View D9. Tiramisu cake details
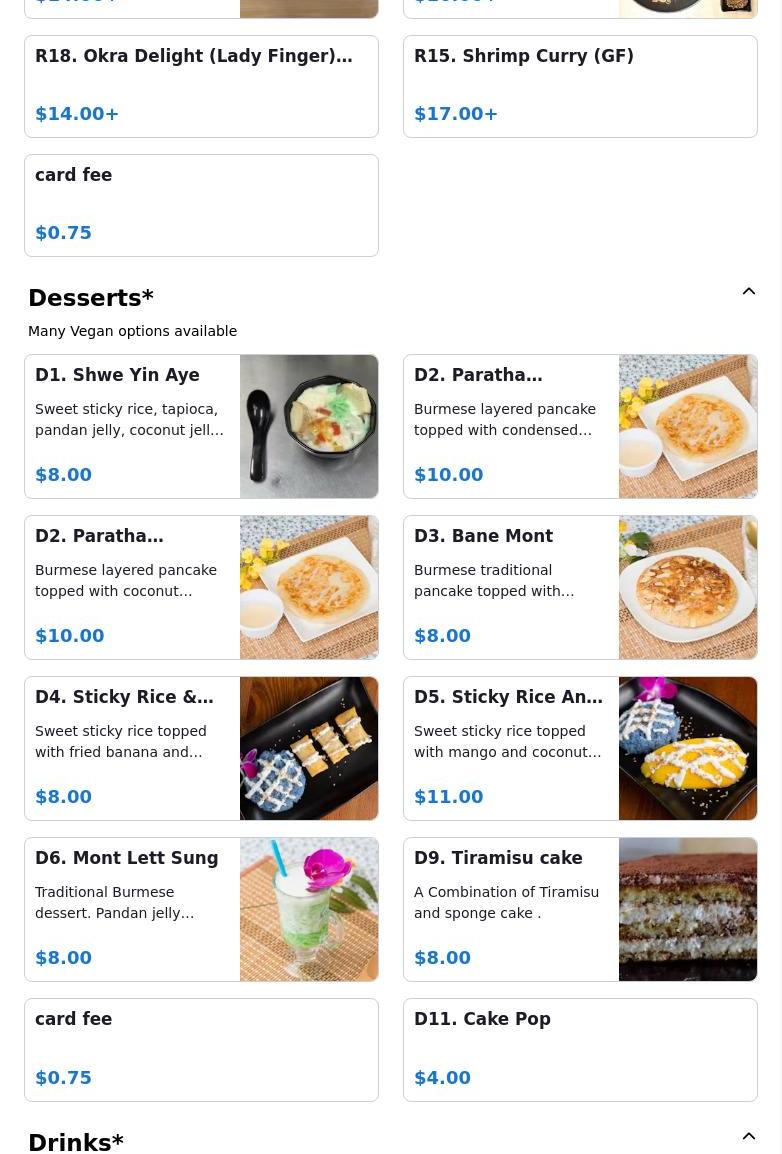Screen dimensions: 782x1154 [x=580, y=909]
